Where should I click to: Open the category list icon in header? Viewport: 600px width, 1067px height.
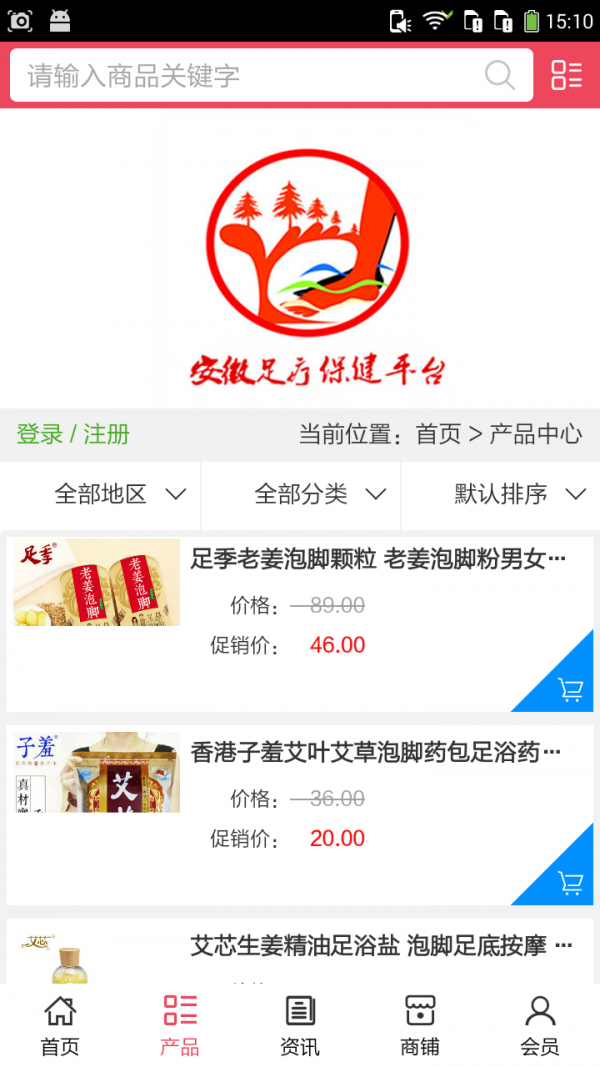point(566,75)
